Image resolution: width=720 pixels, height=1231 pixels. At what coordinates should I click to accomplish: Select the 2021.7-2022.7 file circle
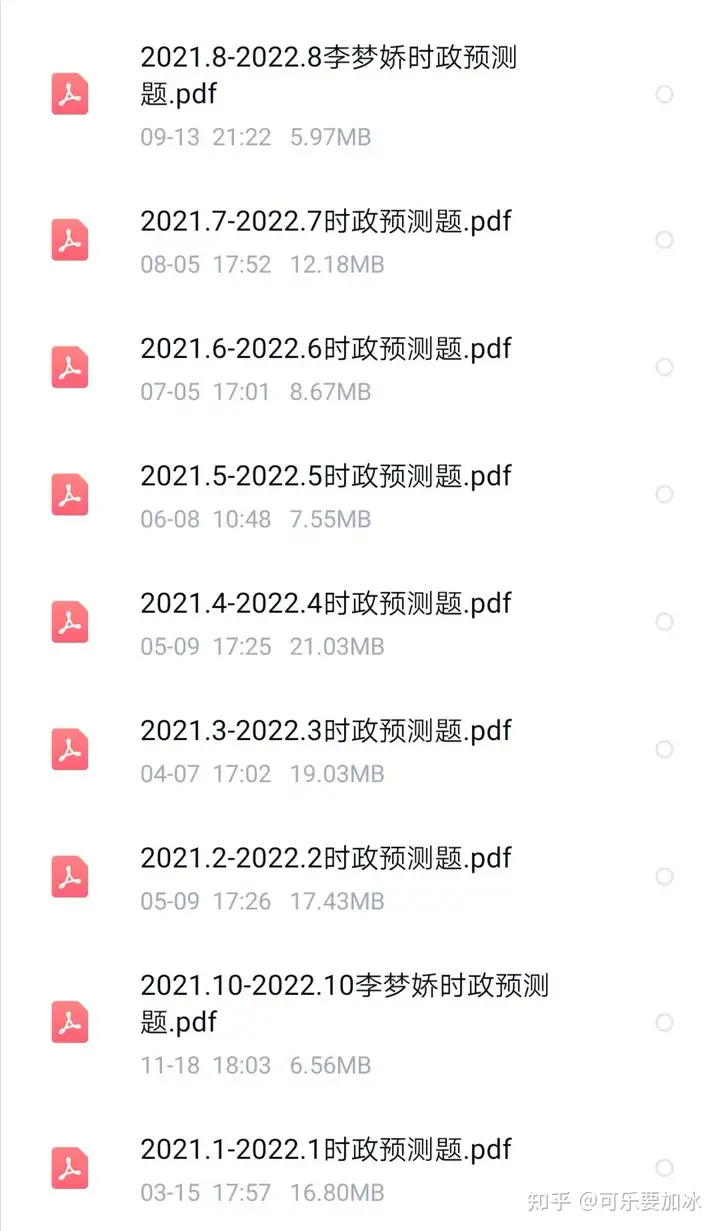point(664,240)
